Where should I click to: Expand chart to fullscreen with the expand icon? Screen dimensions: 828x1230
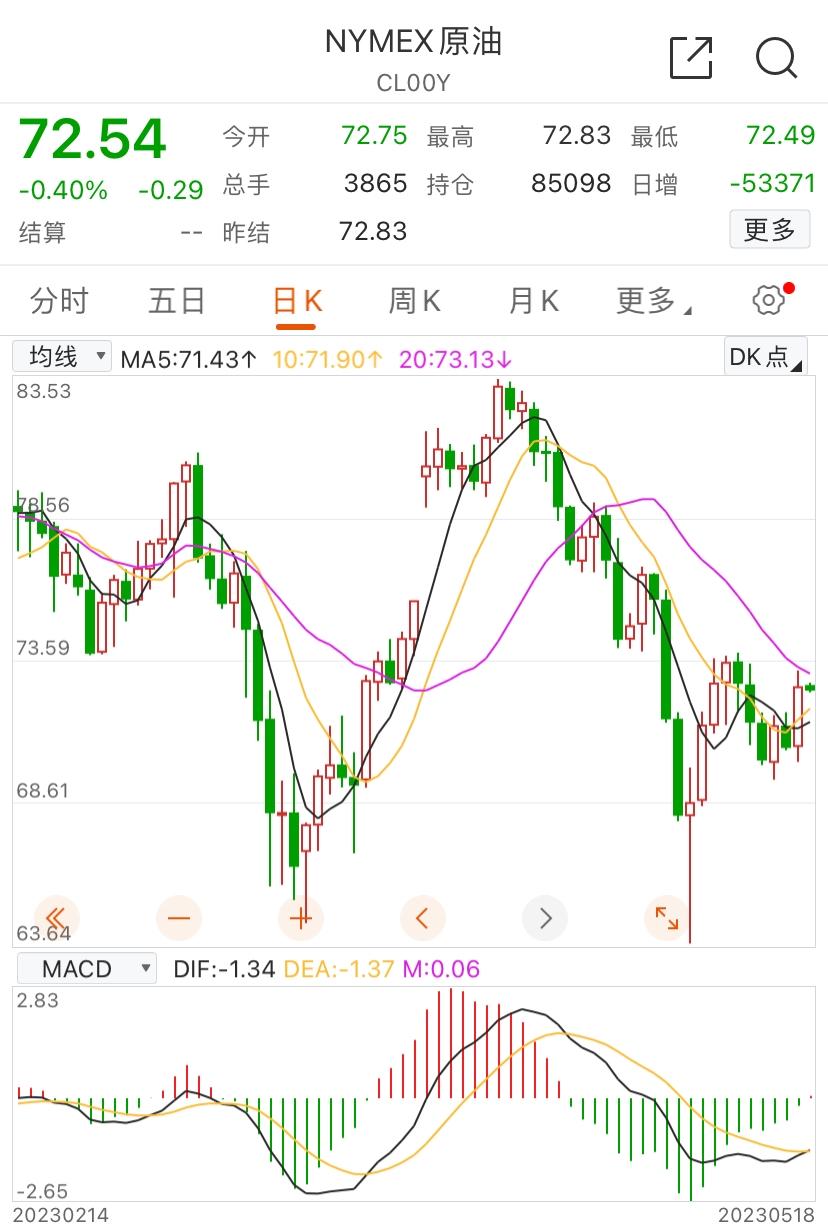coord(667,917)
